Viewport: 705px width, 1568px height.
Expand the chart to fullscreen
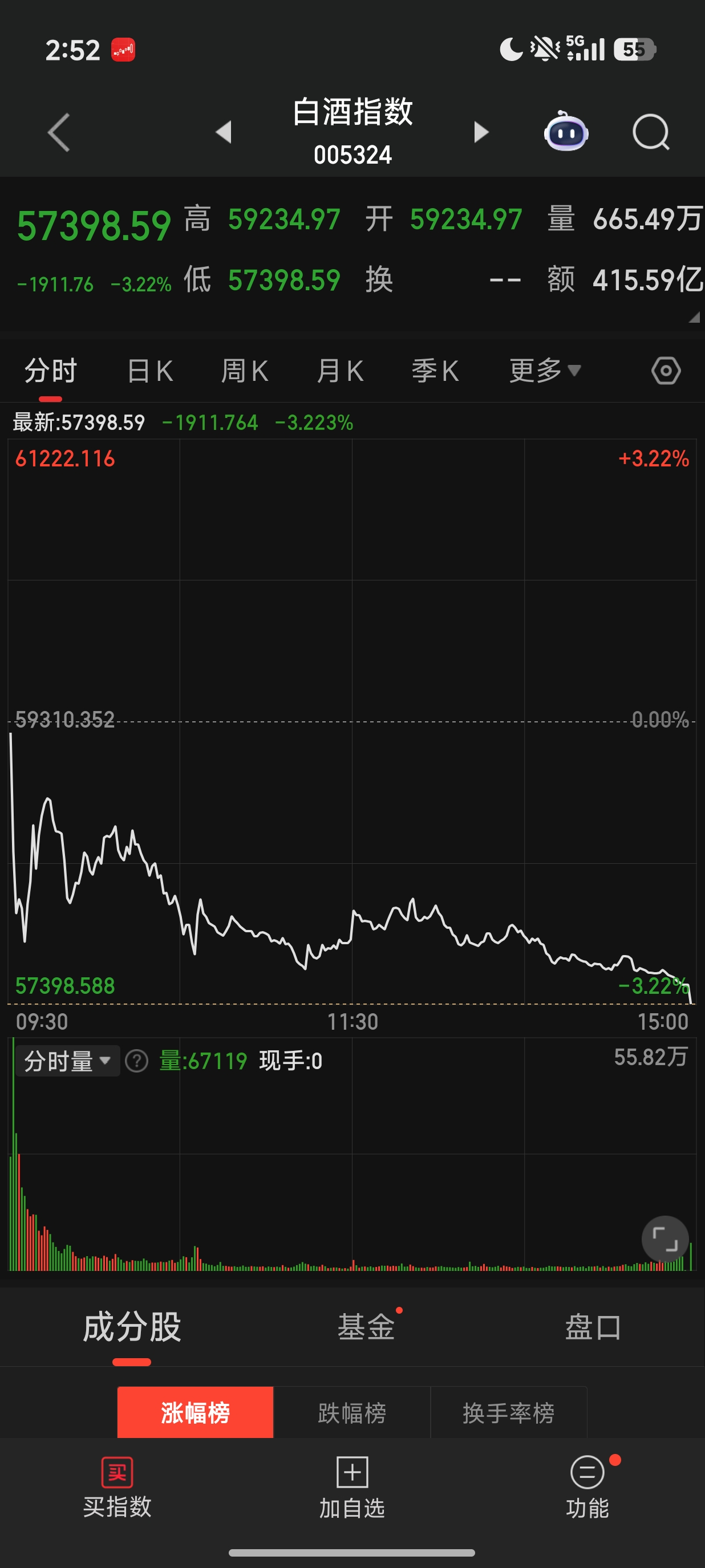coord(665,1238)
